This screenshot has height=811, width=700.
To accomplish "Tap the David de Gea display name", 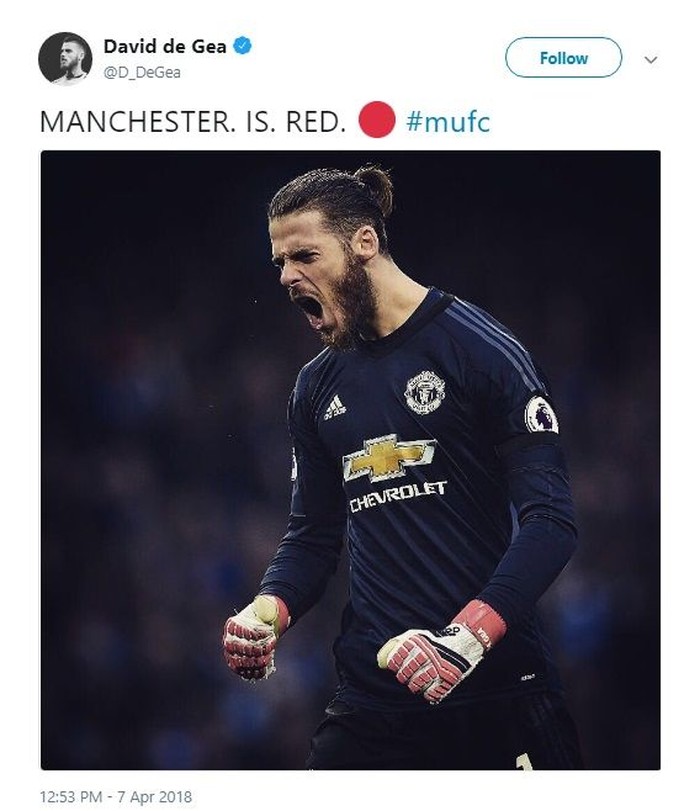I will [164, 46].
